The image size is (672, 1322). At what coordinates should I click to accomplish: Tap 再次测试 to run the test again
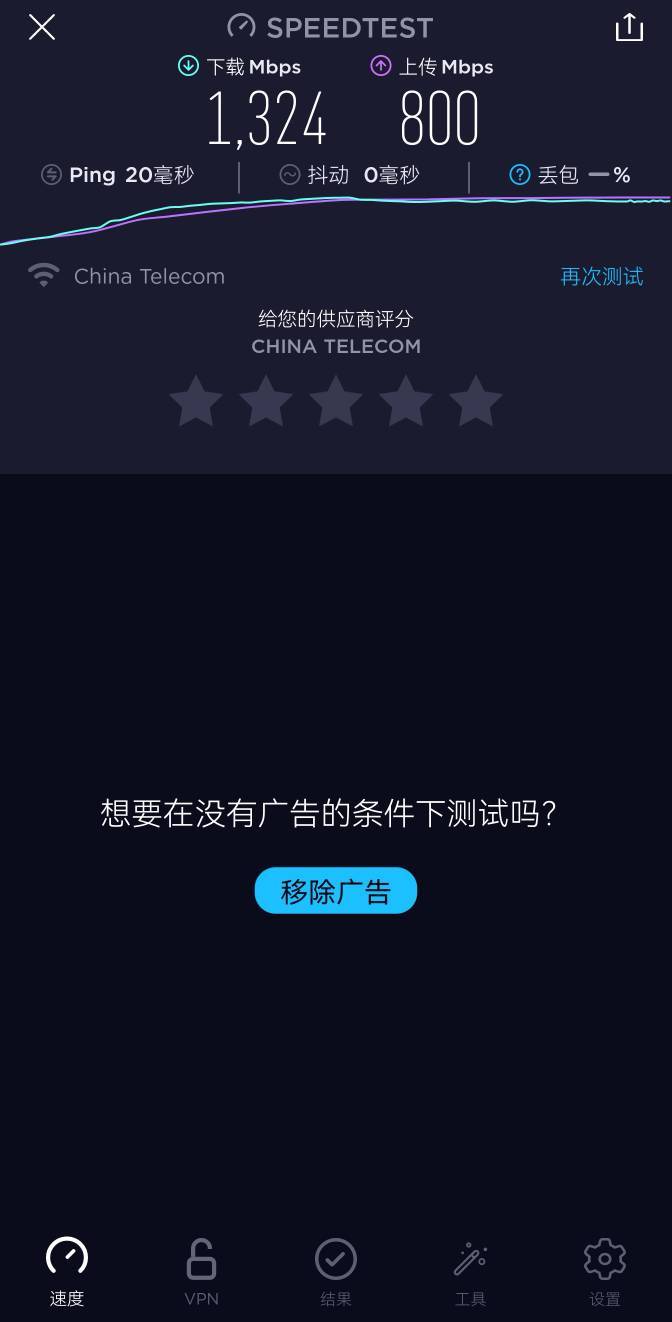601,277
